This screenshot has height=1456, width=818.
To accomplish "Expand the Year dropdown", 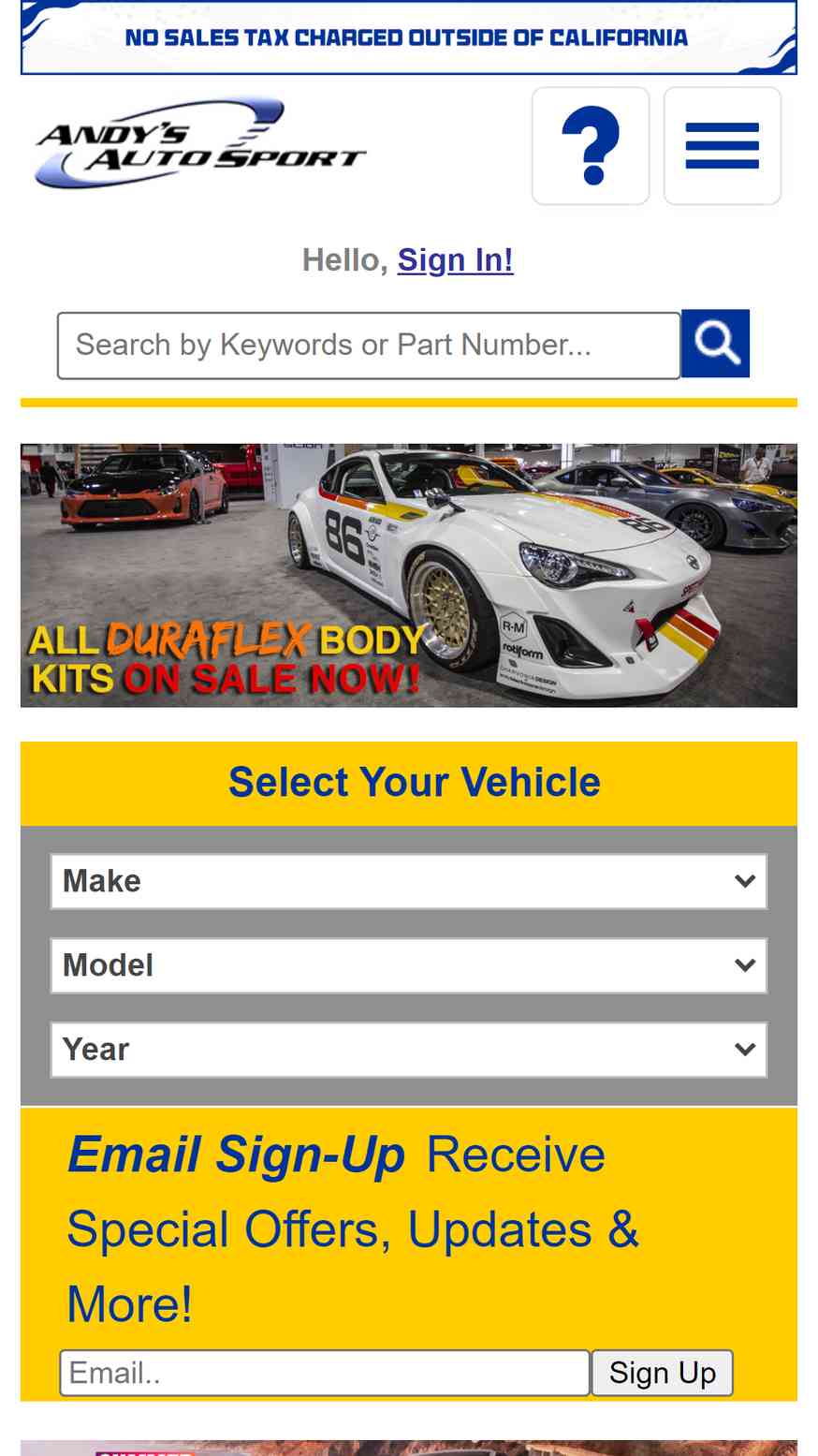I will point(409,1050).
